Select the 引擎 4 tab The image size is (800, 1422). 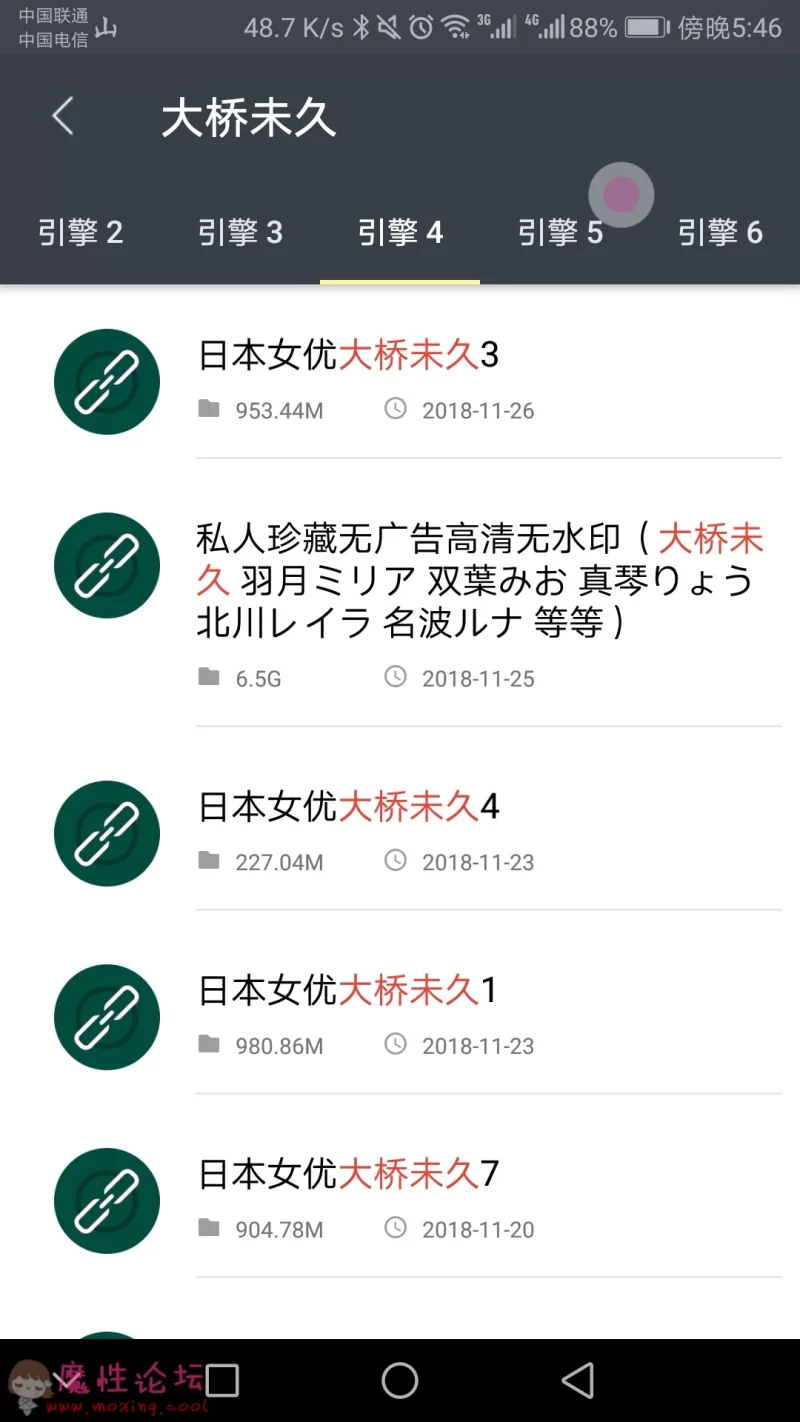[x=400, y=233]
